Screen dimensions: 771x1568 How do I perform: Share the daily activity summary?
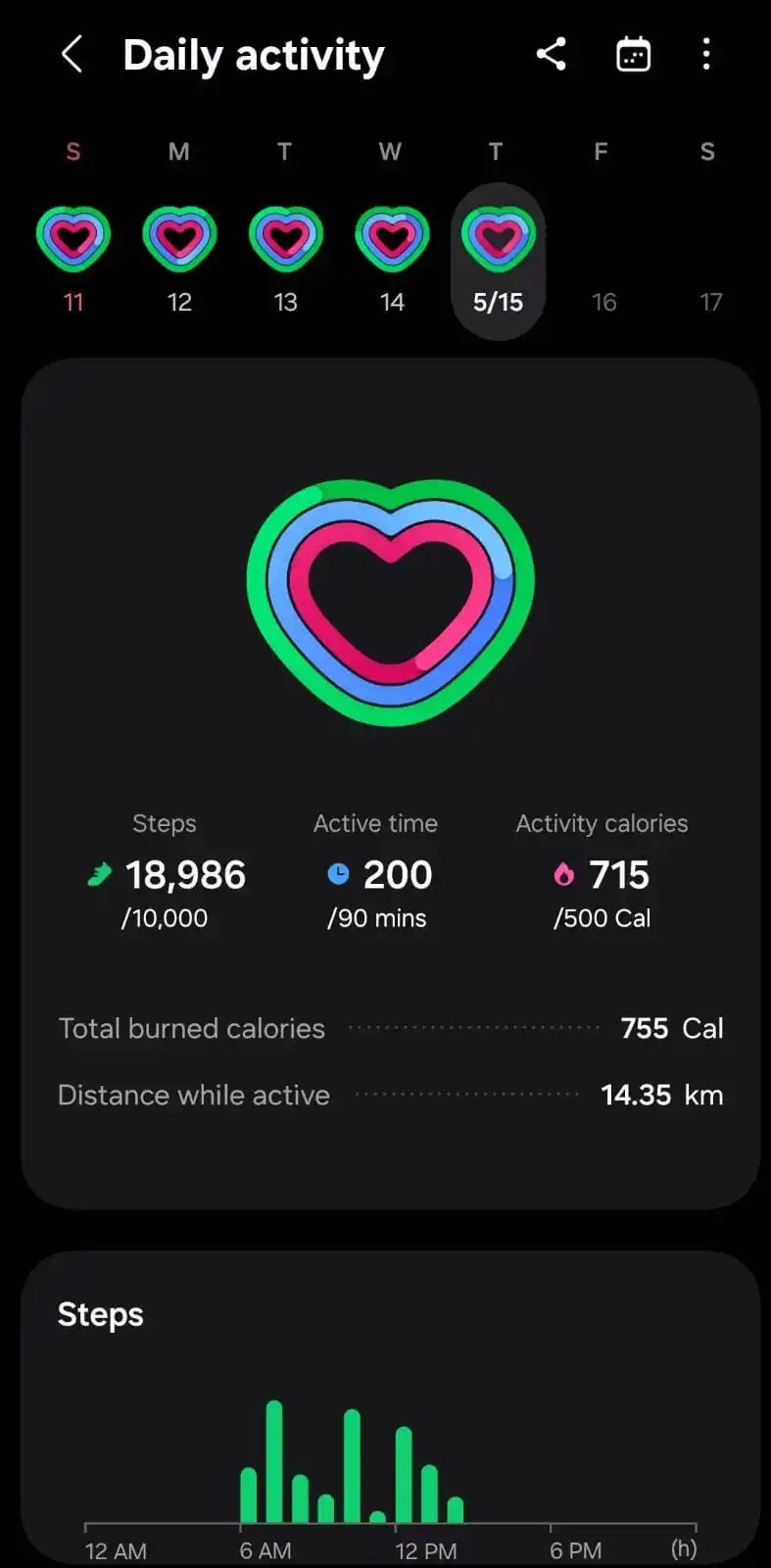coord(552,55)
